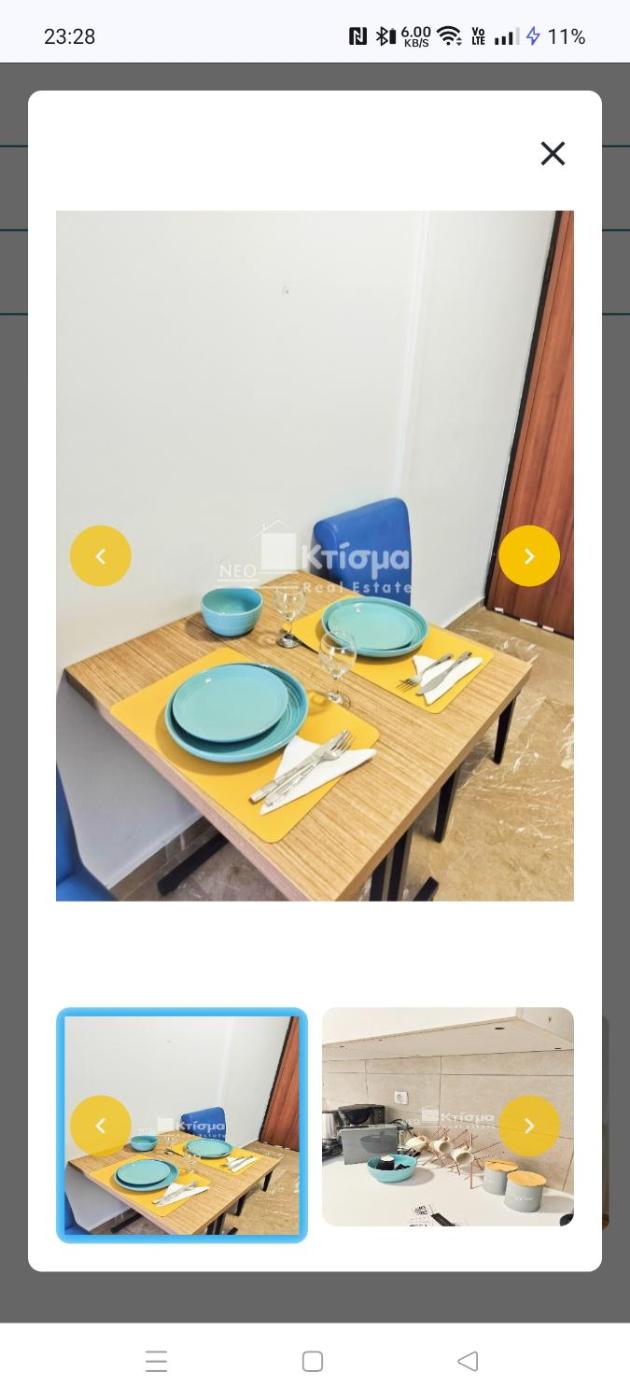
Task: Move the thumbnail strip to previous thumbnails
Action: click(100, 1126)
